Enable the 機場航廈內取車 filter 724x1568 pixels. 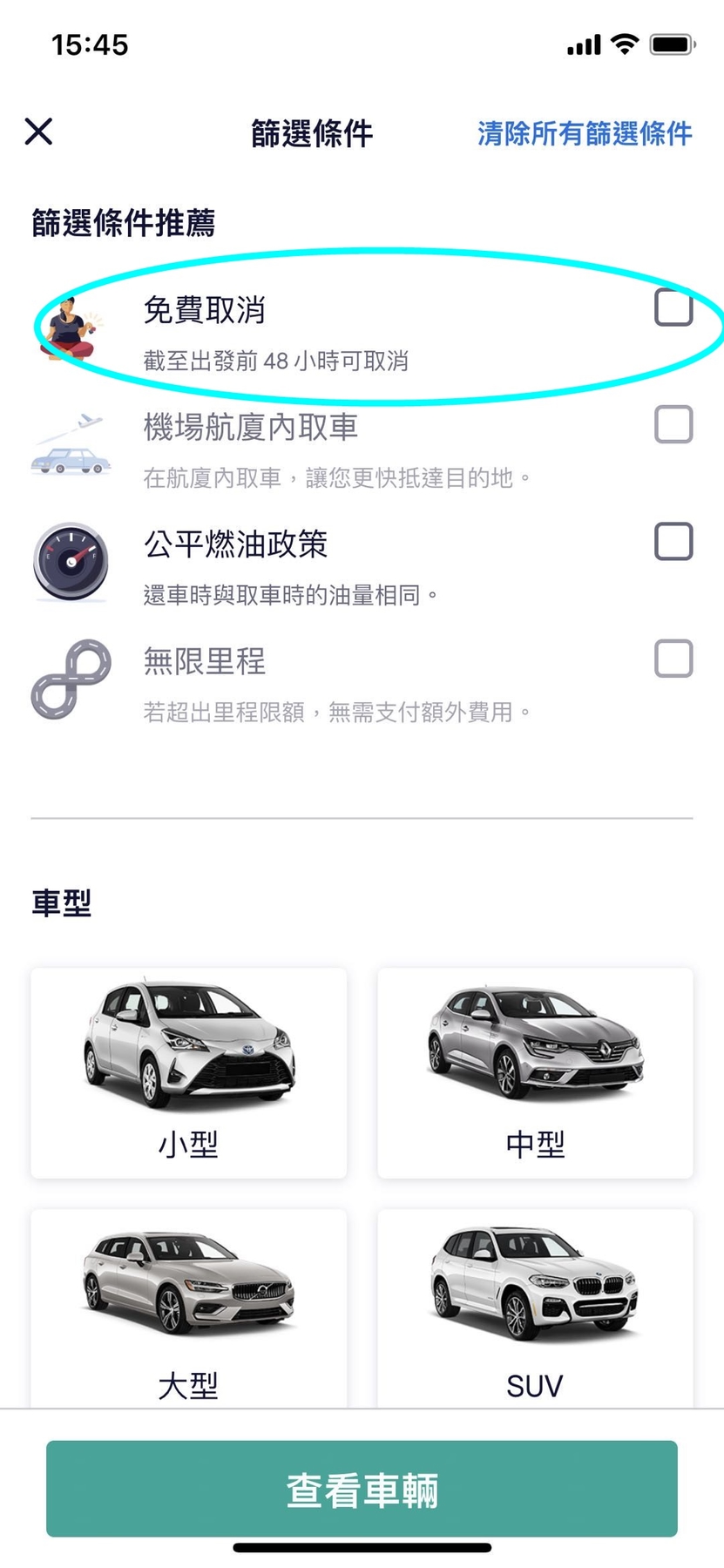pos(673,425)
